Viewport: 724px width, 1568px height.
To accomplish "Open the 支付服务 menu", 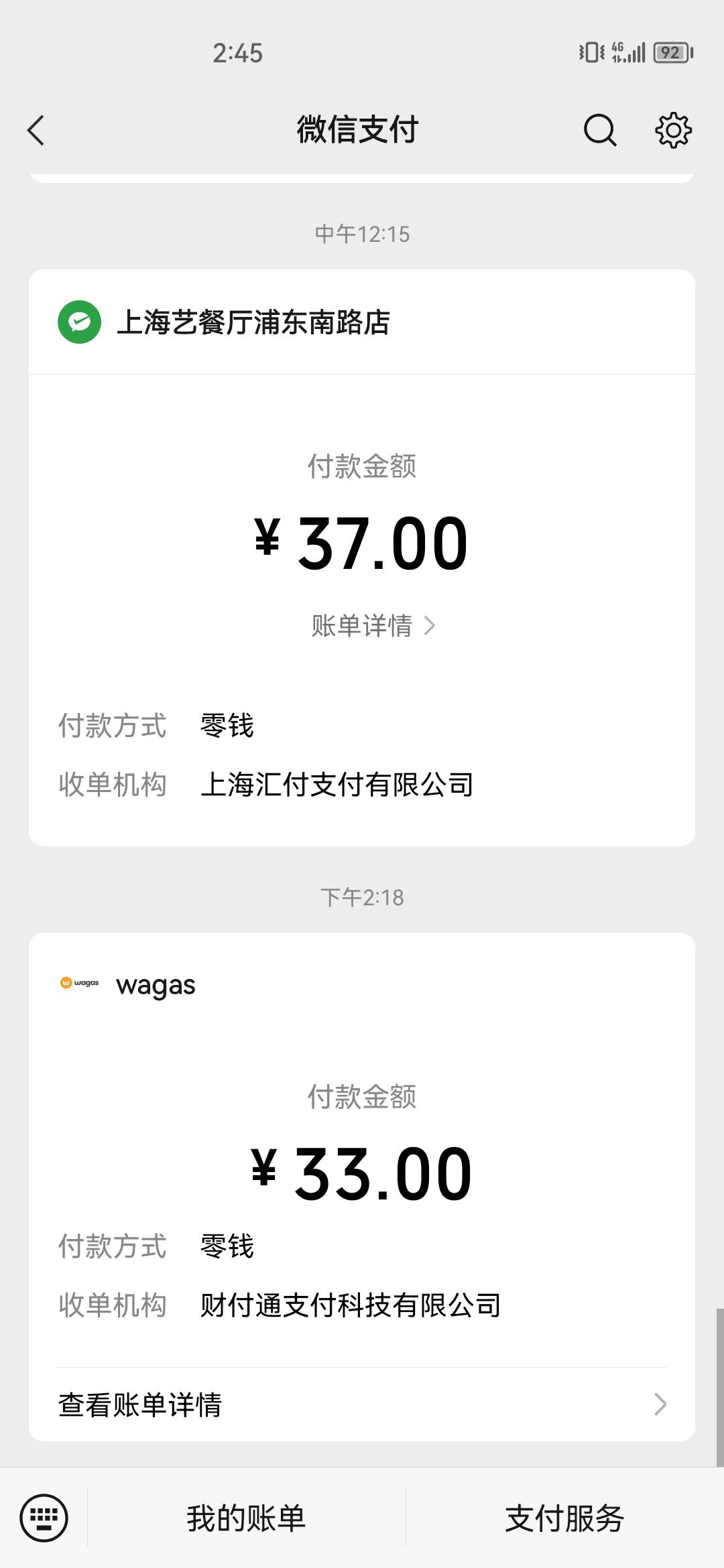I will [x=564, y=1518].
